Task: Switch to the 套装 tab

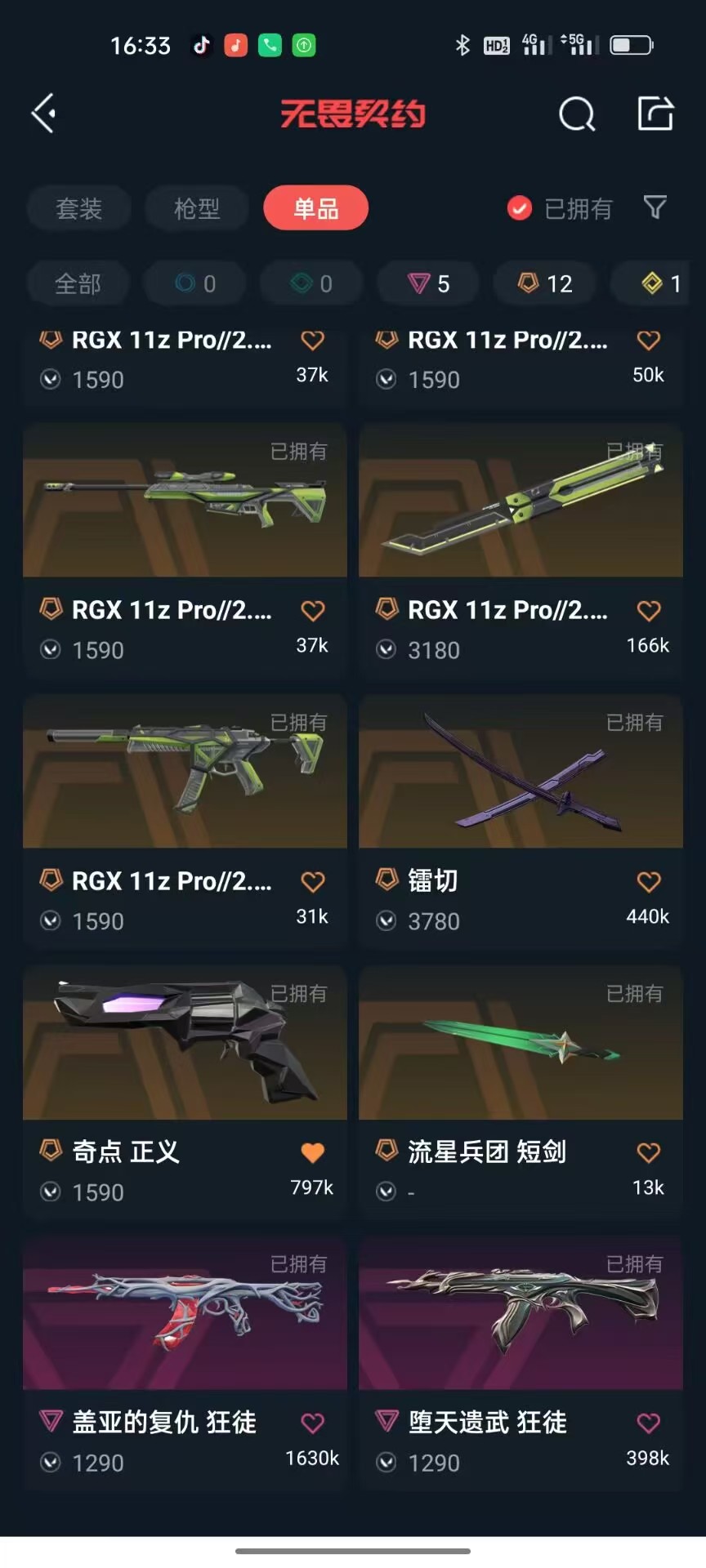Action: (78, 208)
